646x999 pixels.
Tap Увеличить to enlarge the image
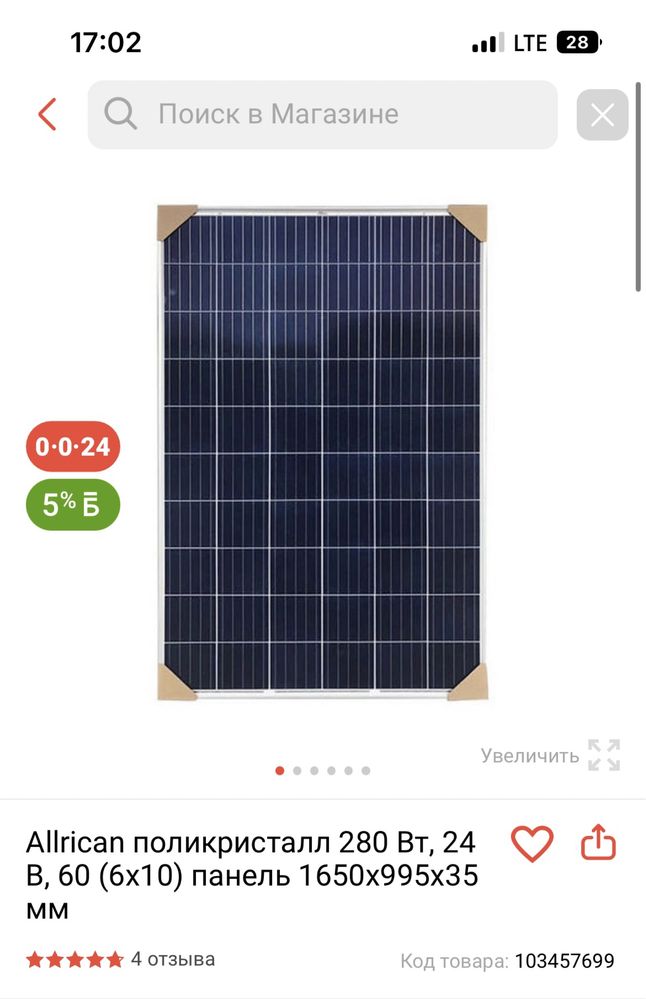click(550, 755)
